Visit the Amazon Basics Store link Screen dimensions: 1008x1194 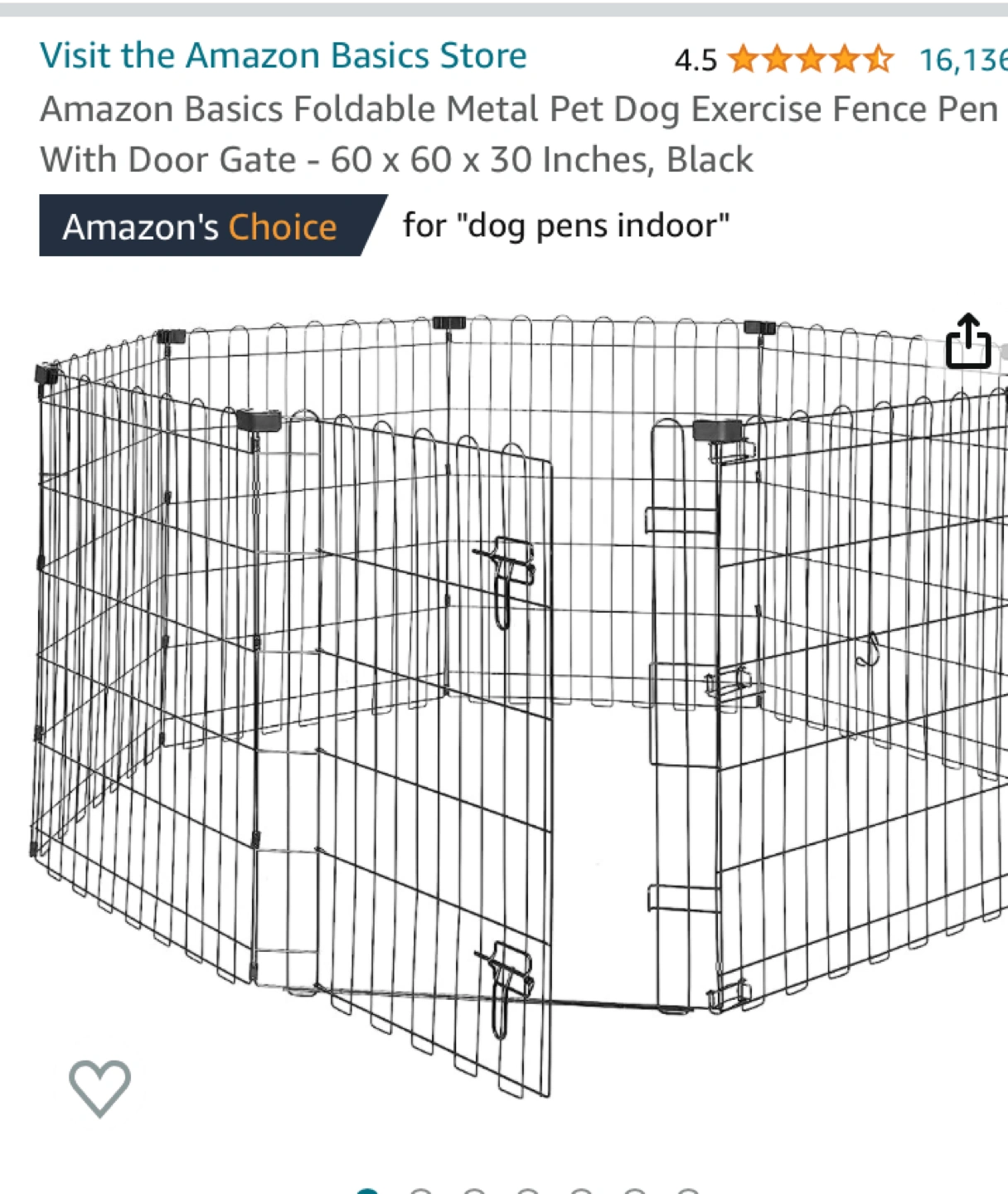point(283,56)
